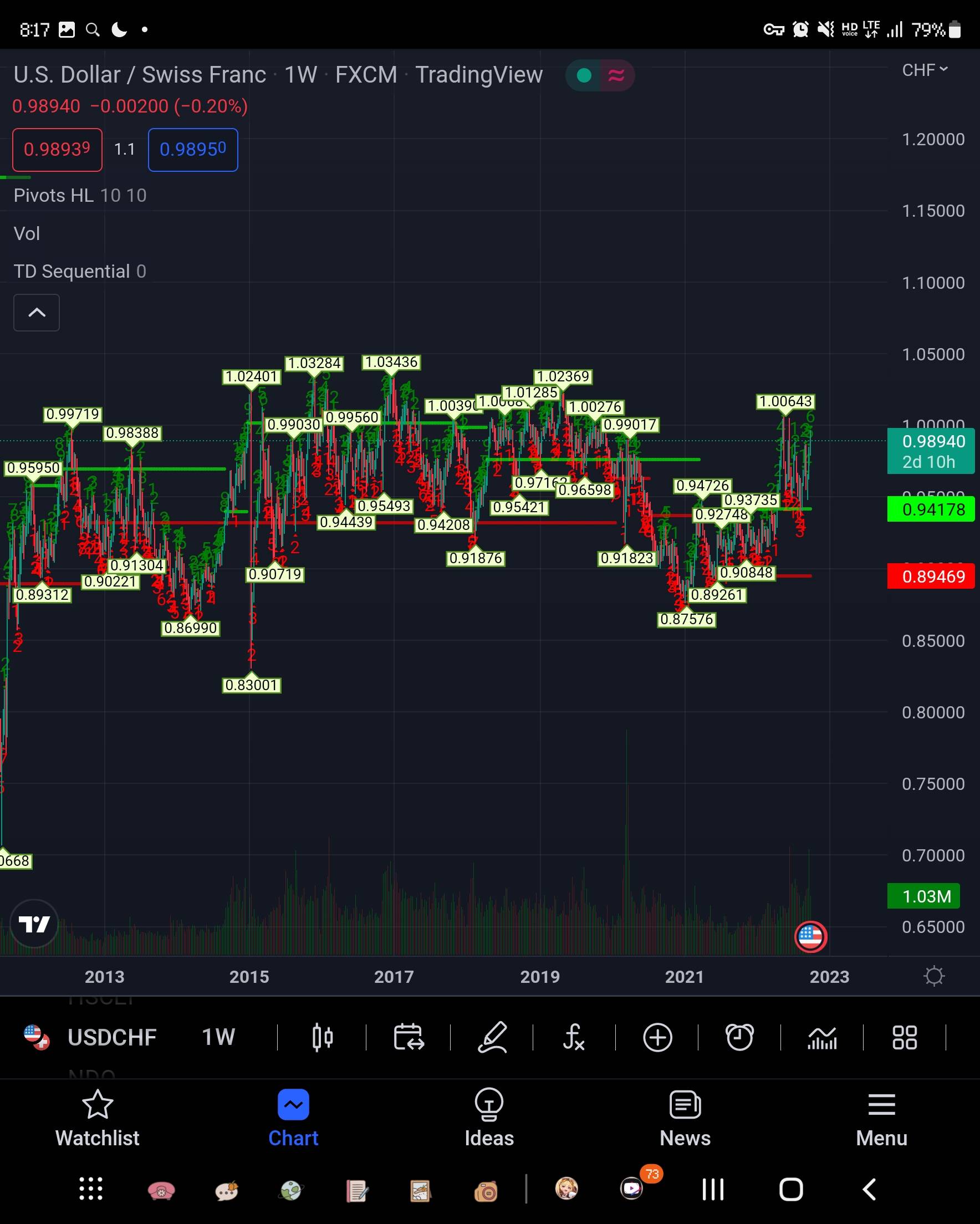Change the candlestick chart type

click(322, 1037)
